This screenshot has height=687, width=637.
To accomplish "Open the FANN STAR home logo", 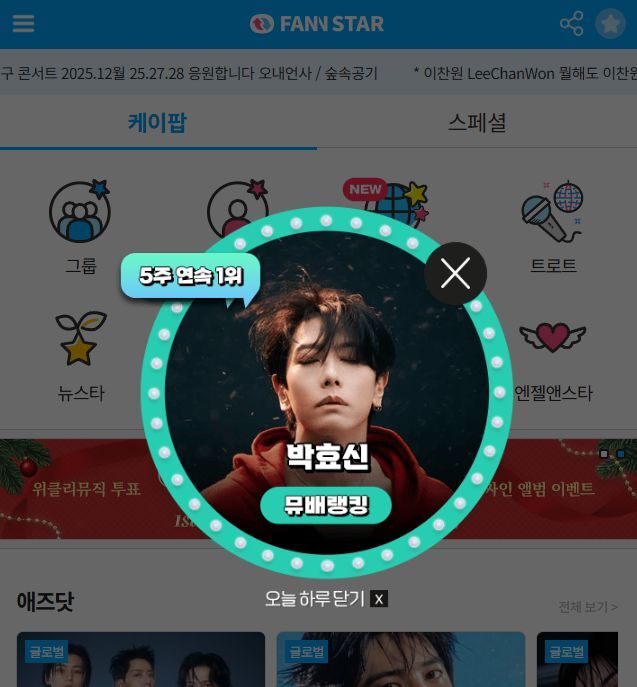I will coord(317,24).
